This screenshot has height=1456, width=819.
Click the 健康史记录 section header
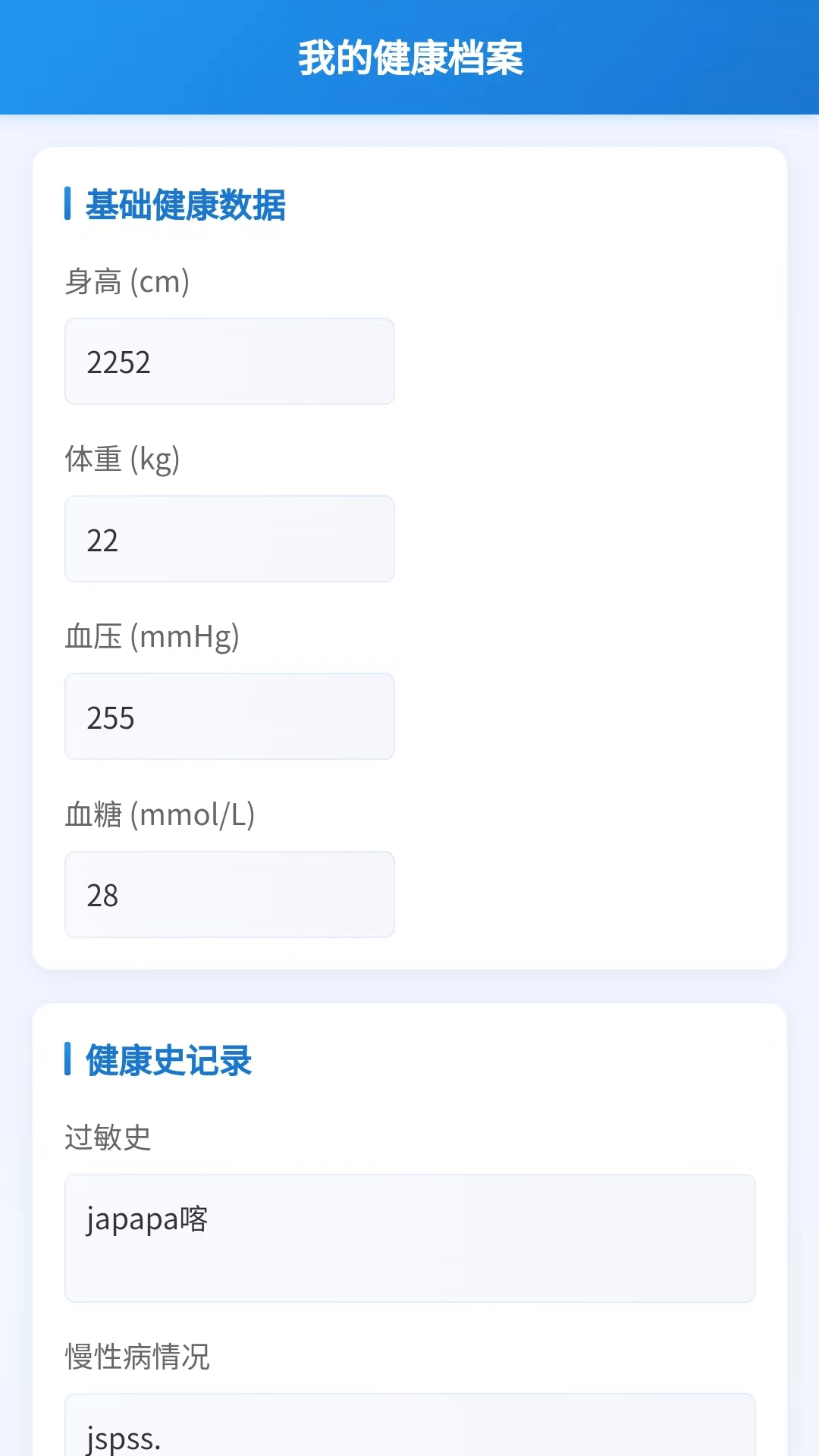(x=168, y=1061)
